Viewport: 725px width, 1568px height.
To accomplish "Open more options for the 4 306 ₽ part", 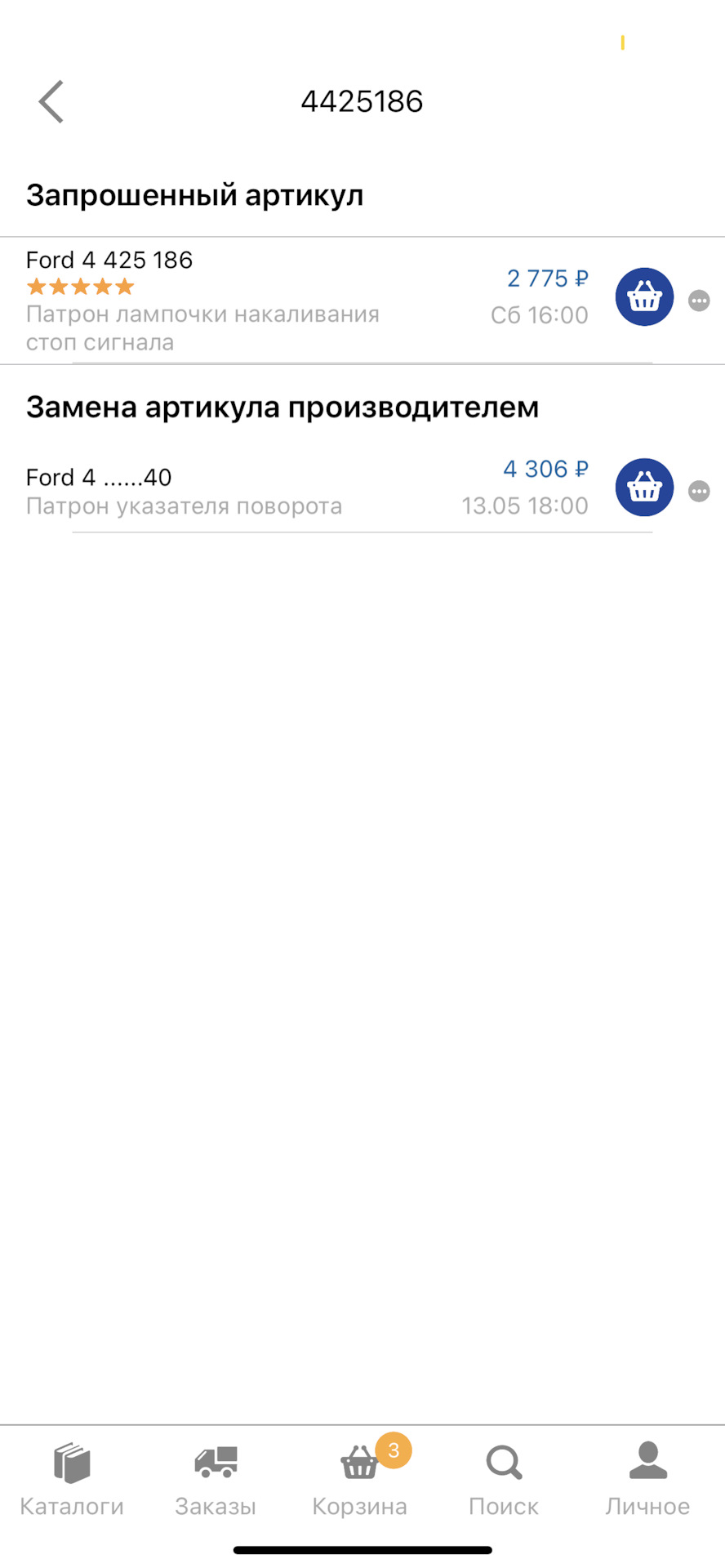I will point(699,492).
